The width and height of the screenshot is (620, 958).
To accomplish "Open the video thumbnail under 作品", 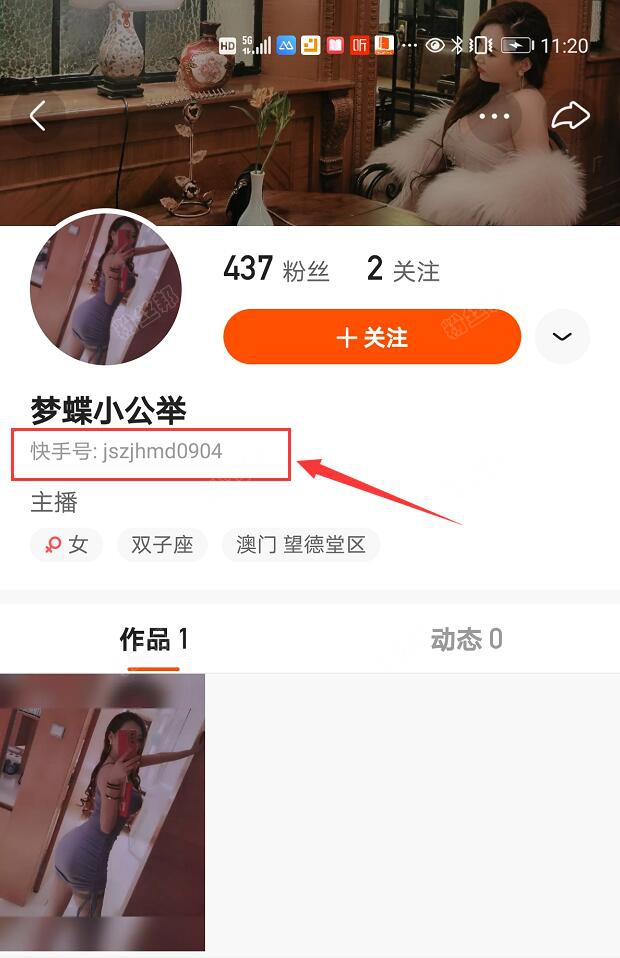I will click(x=102, y=812).
